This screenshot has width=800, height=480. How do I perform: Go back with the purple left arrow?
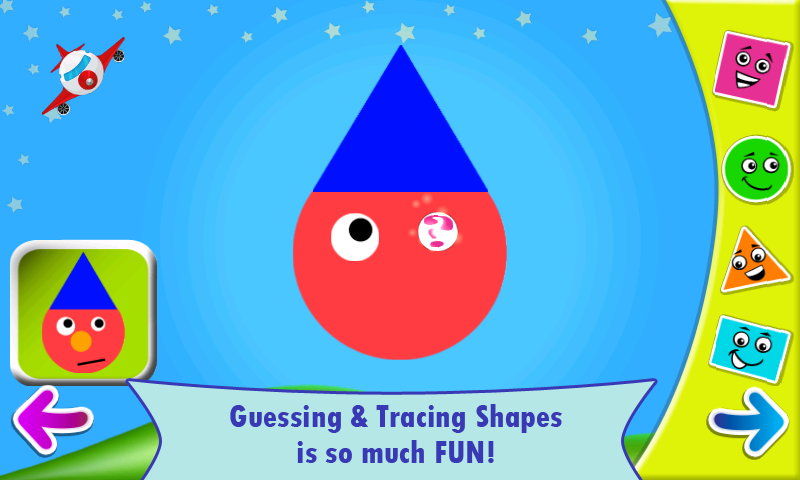point(51,422)
